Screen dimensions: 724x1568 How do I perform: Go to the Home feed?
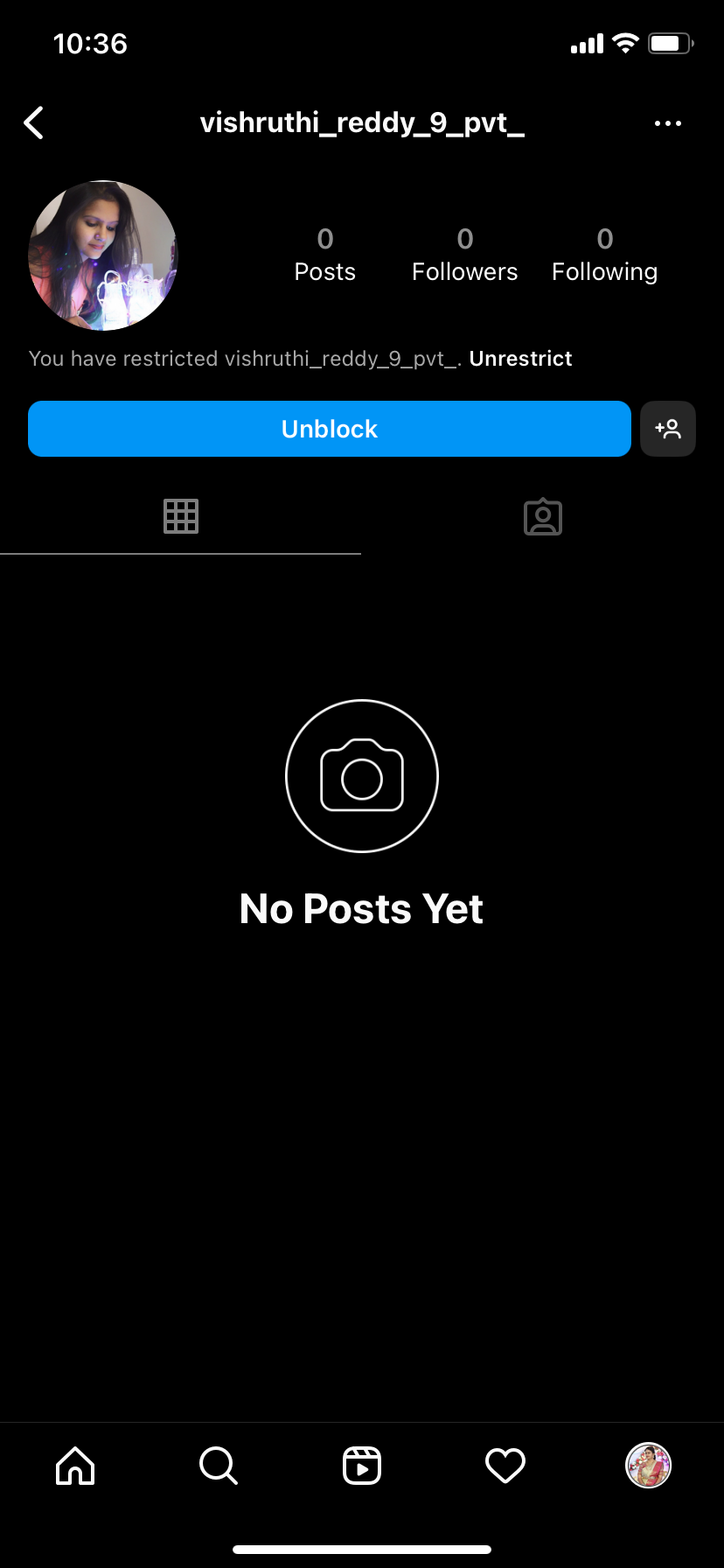pos(75,1466)
